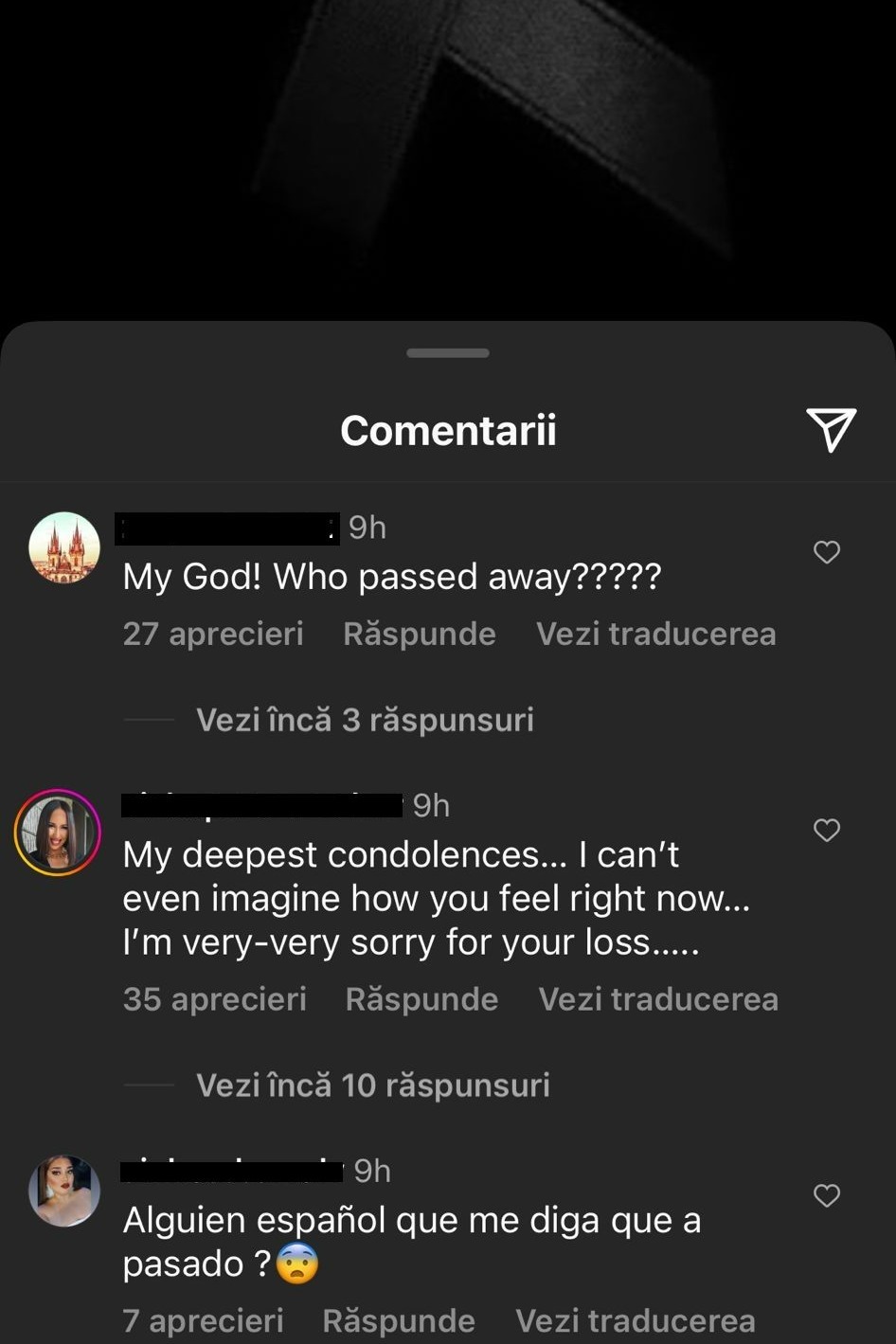This screenshot has width=896, height=1344.
Task: Like the "My deepest condolences" comment
Action: click(x=827, y=831)
